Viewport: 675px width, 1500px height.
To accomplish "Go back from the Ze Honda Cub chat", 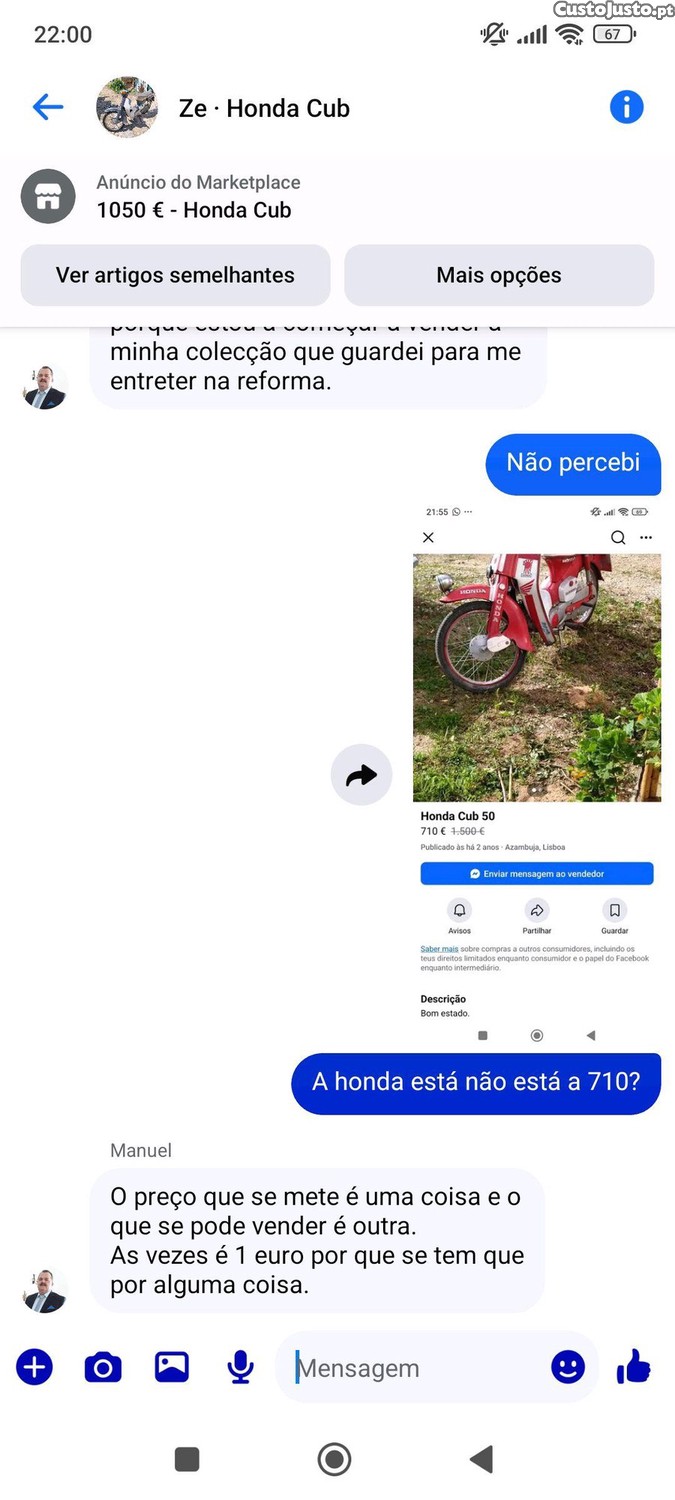I will [48, 107].
